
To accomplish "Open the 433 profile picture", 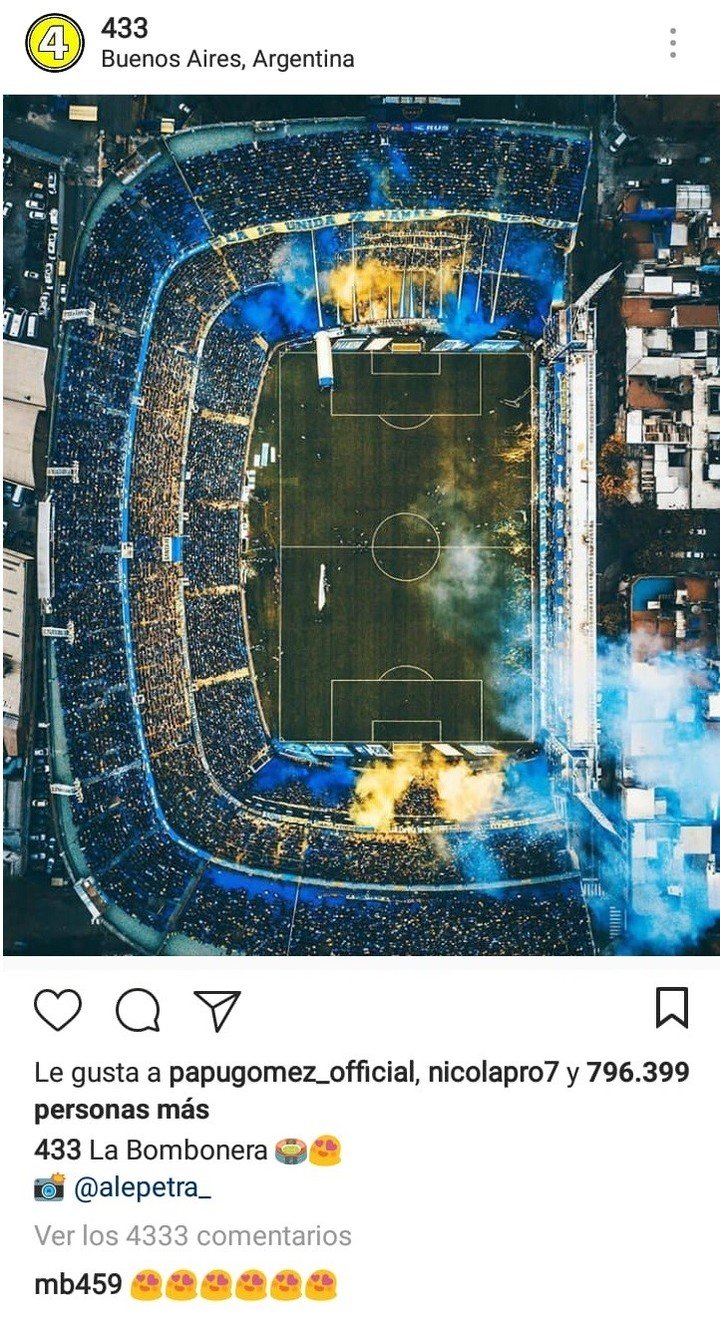I will click(x=55, y=43).
